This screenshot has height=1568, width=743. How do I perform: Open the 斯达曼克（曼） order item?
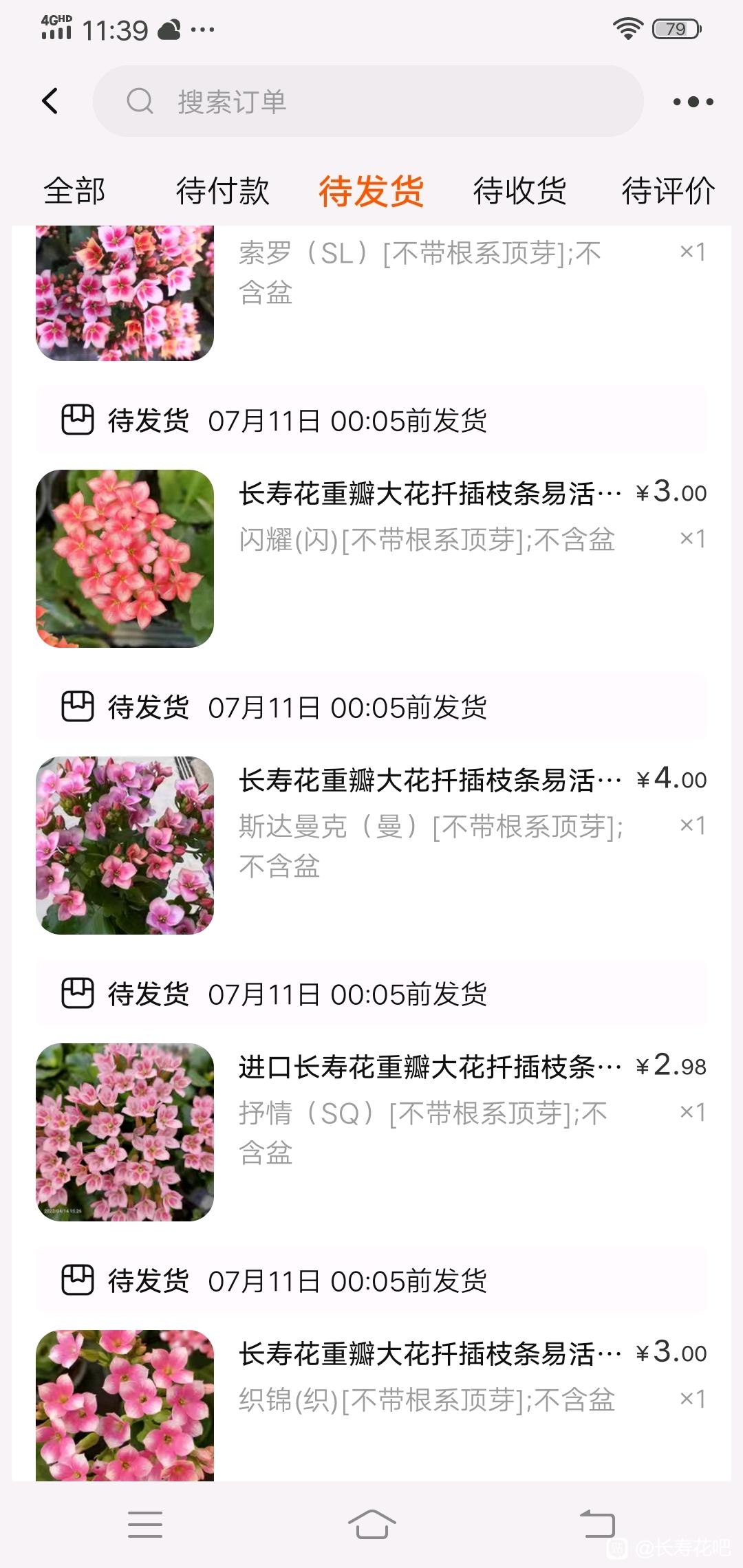pyautogui.click(x=371, y=845)
